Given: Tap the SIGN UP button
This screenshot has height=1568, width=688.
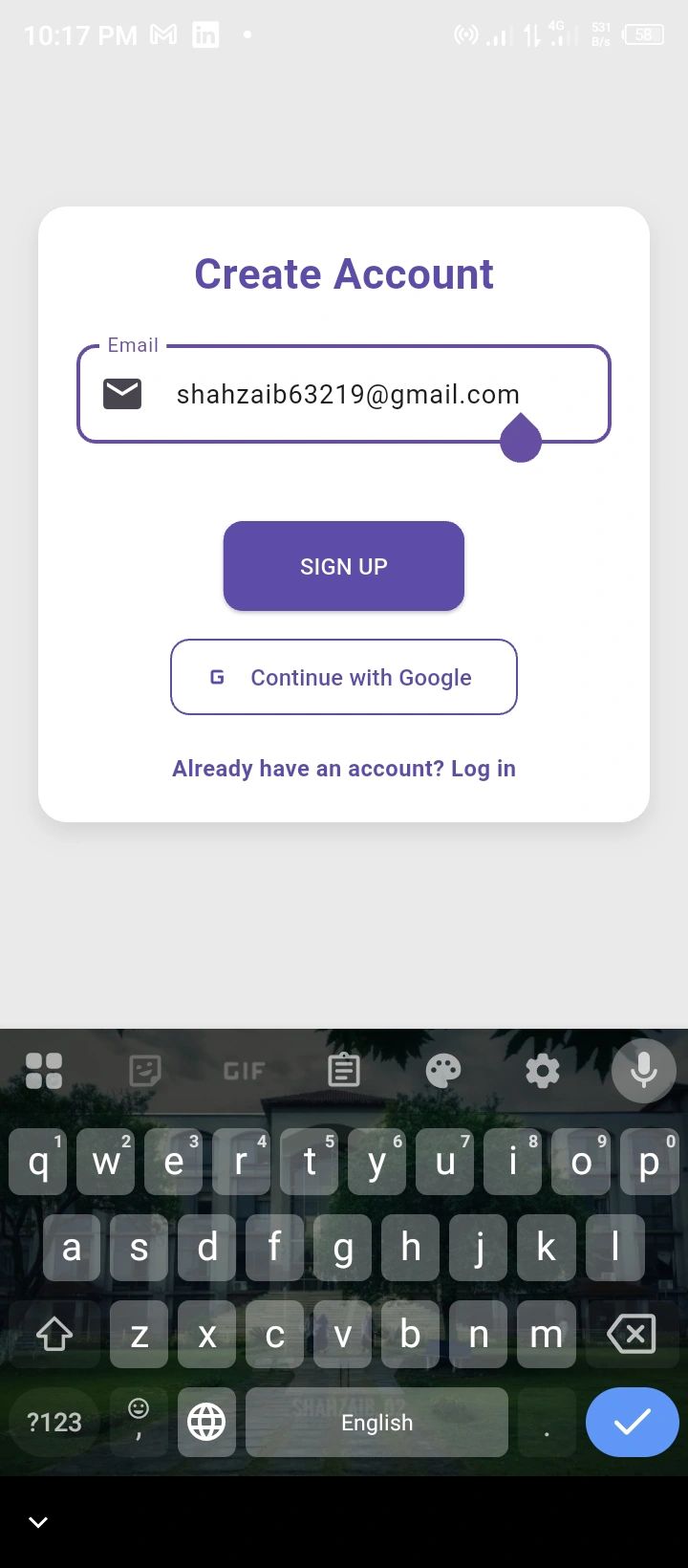Looking at the screenshot, I should tap(344, 566).
